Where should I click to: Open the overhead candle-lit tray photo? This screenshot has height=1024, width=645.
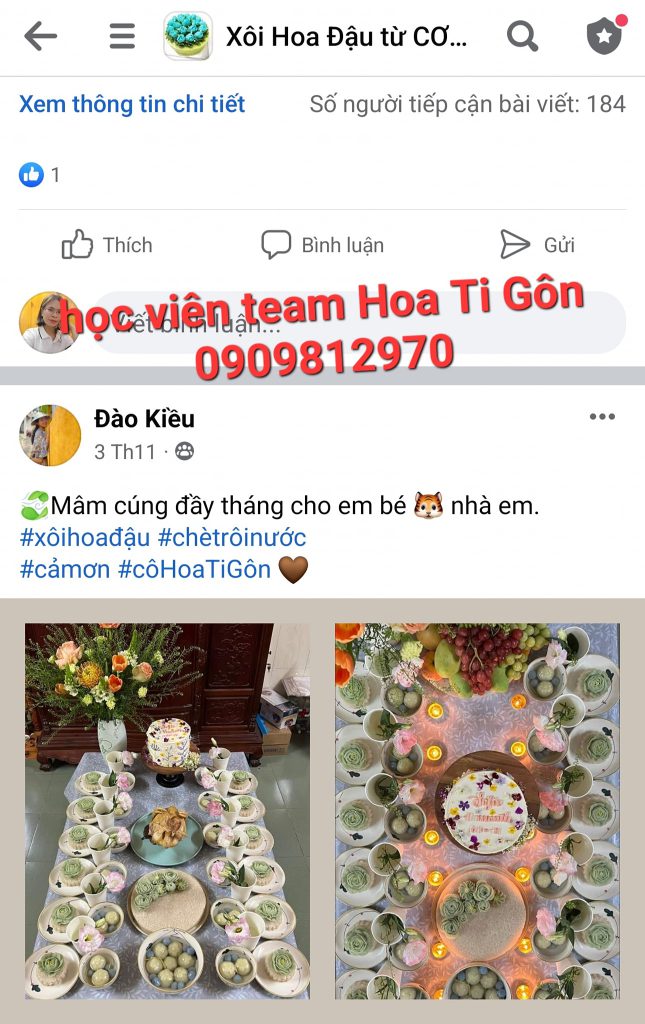click(x=477, y=810)
